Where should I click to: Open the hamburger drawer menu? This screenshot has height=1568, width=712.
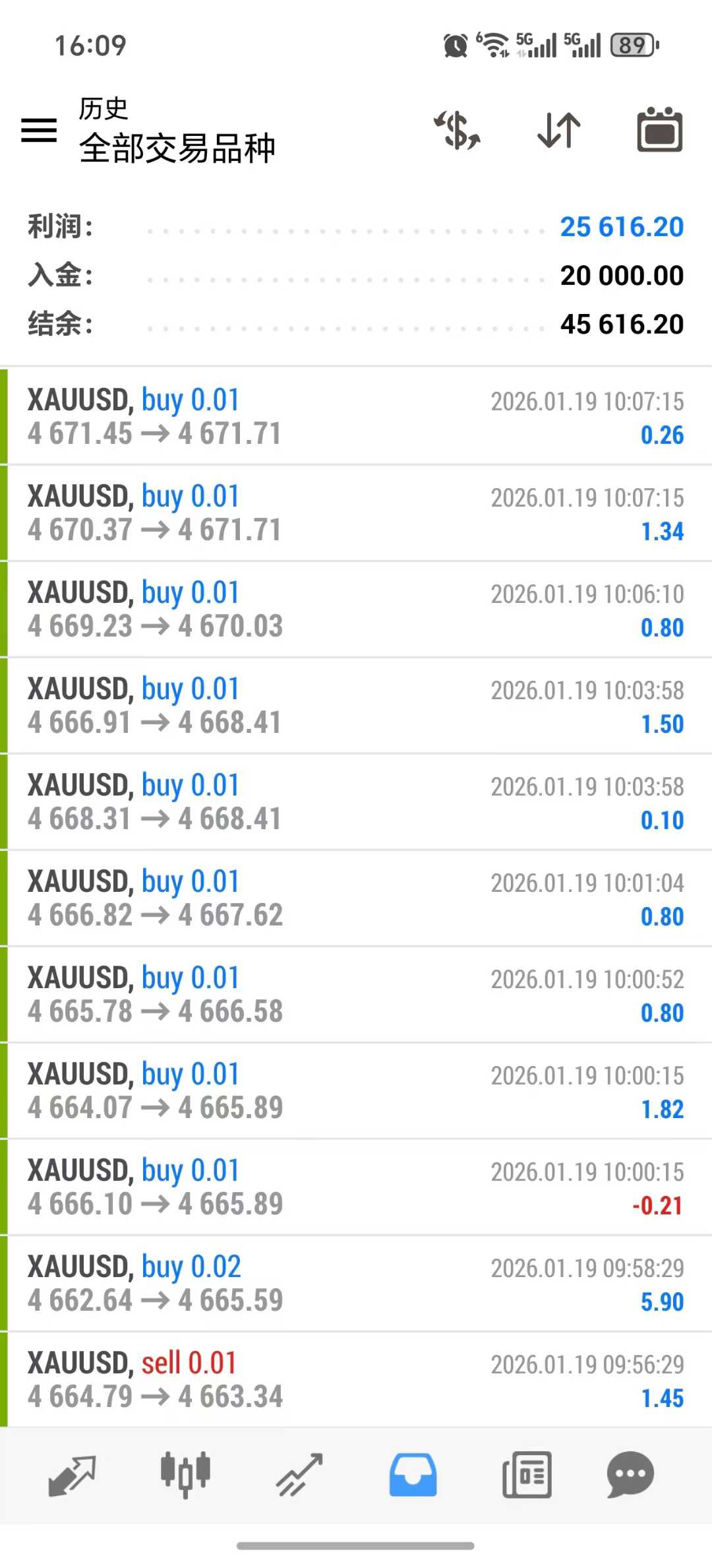[39, 129]
